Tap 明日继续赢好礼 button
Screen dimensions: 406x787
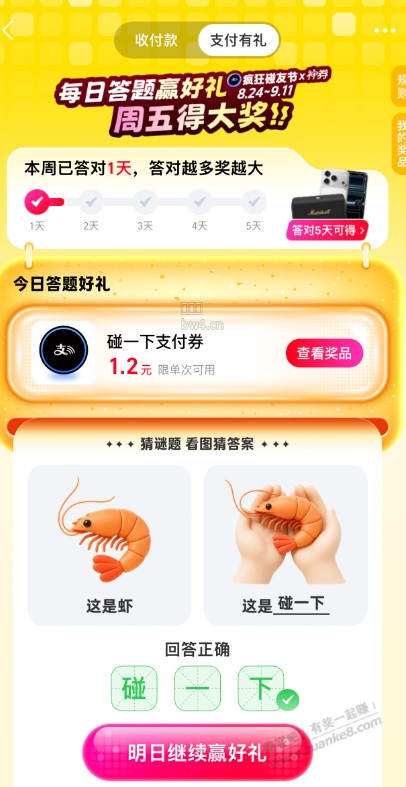click(x=197, y=753)
